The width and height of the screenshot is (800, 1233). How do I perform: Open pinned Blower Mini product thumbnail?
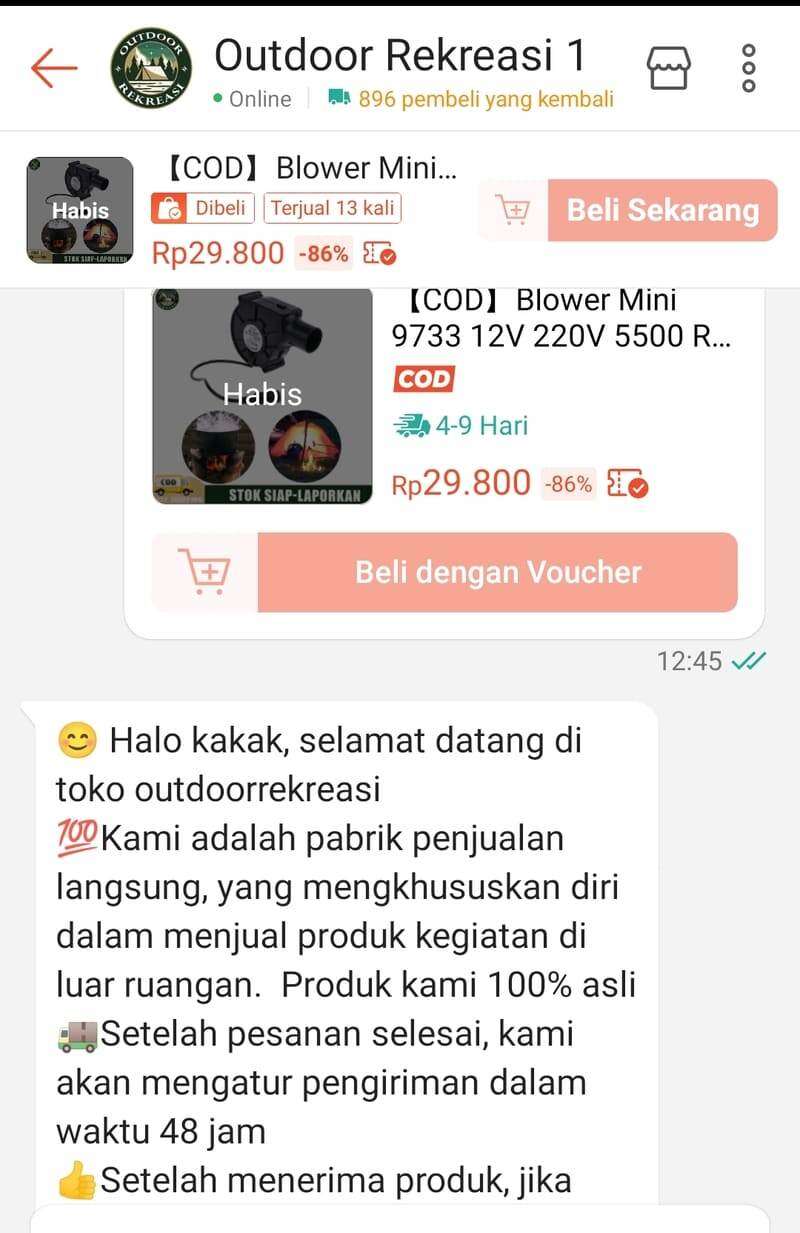pyautogui.click(x=80, y=210)
